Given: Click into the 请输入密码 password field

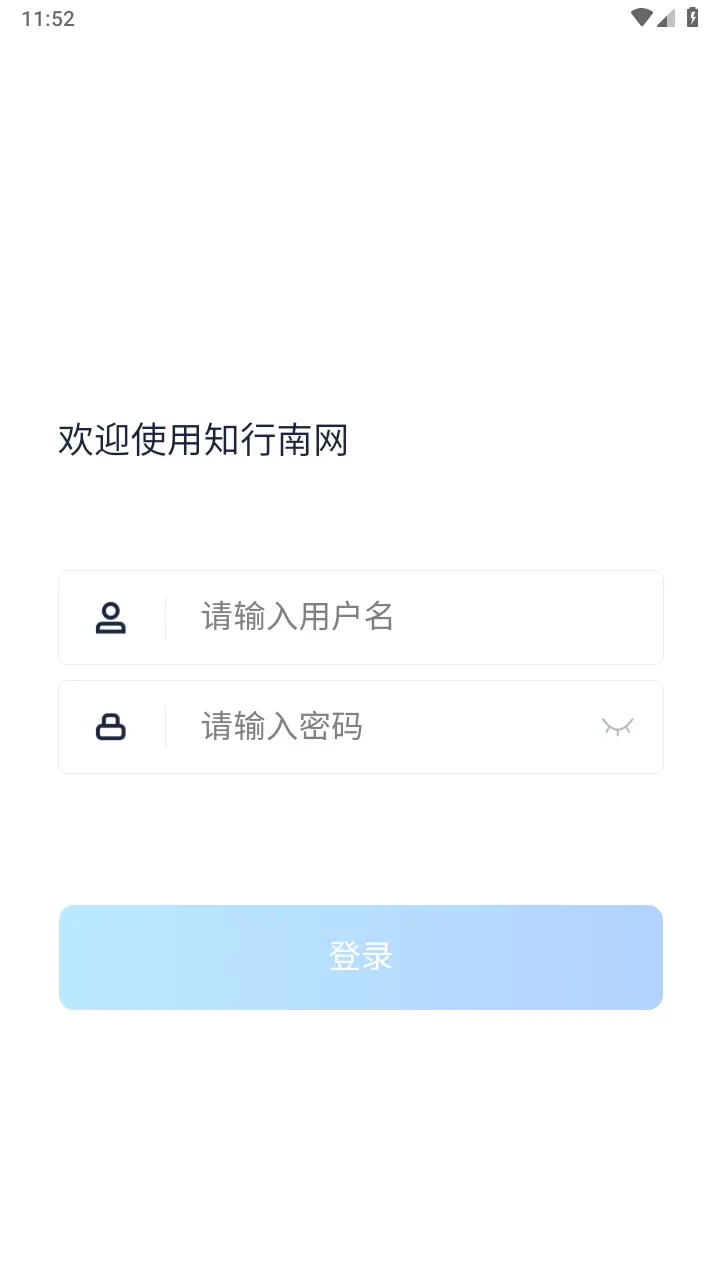Looking at the screenshot, I should pos(380,727).
